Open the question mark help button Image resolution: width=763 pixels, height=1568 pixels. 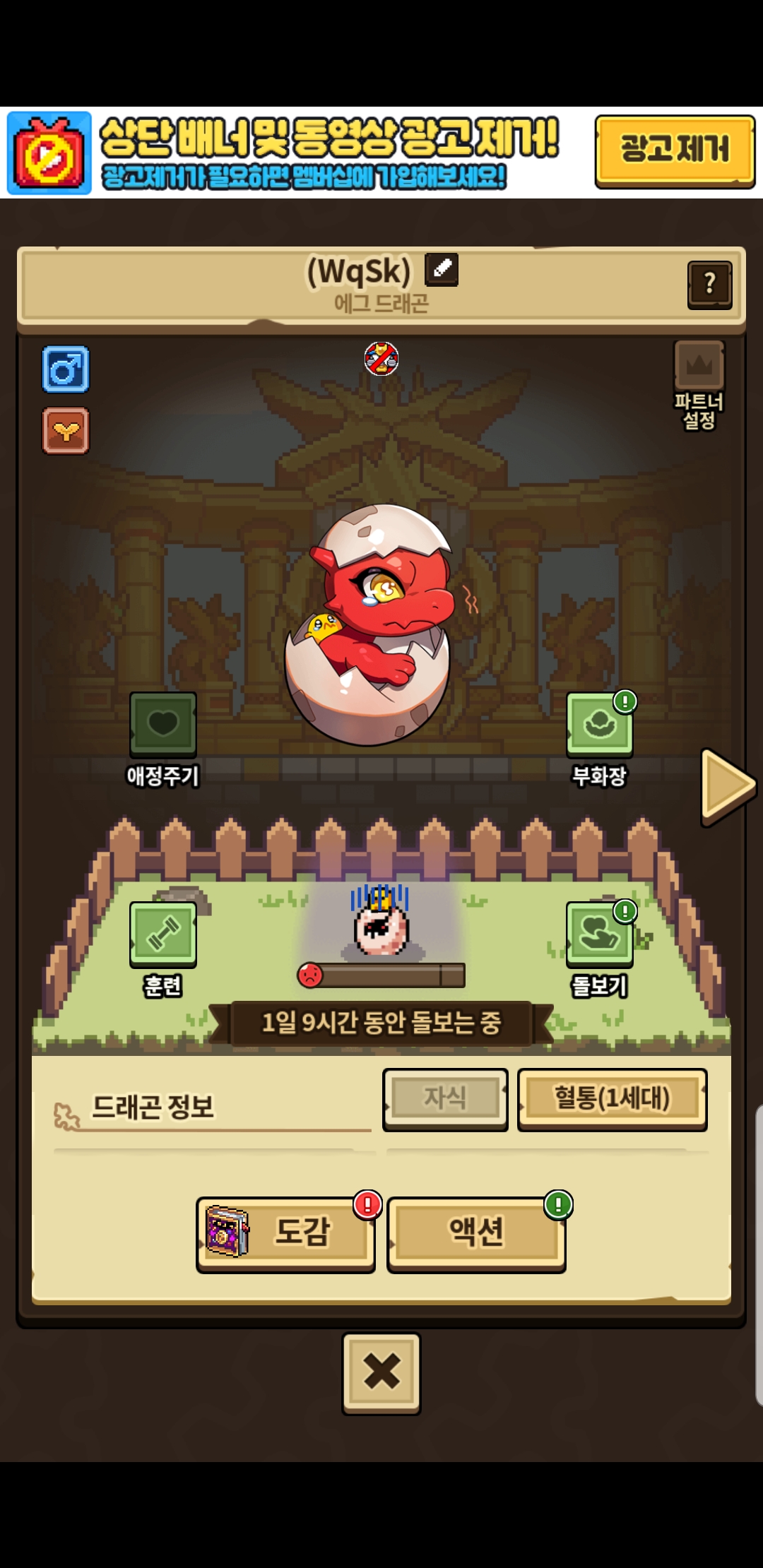click(709, 284)
